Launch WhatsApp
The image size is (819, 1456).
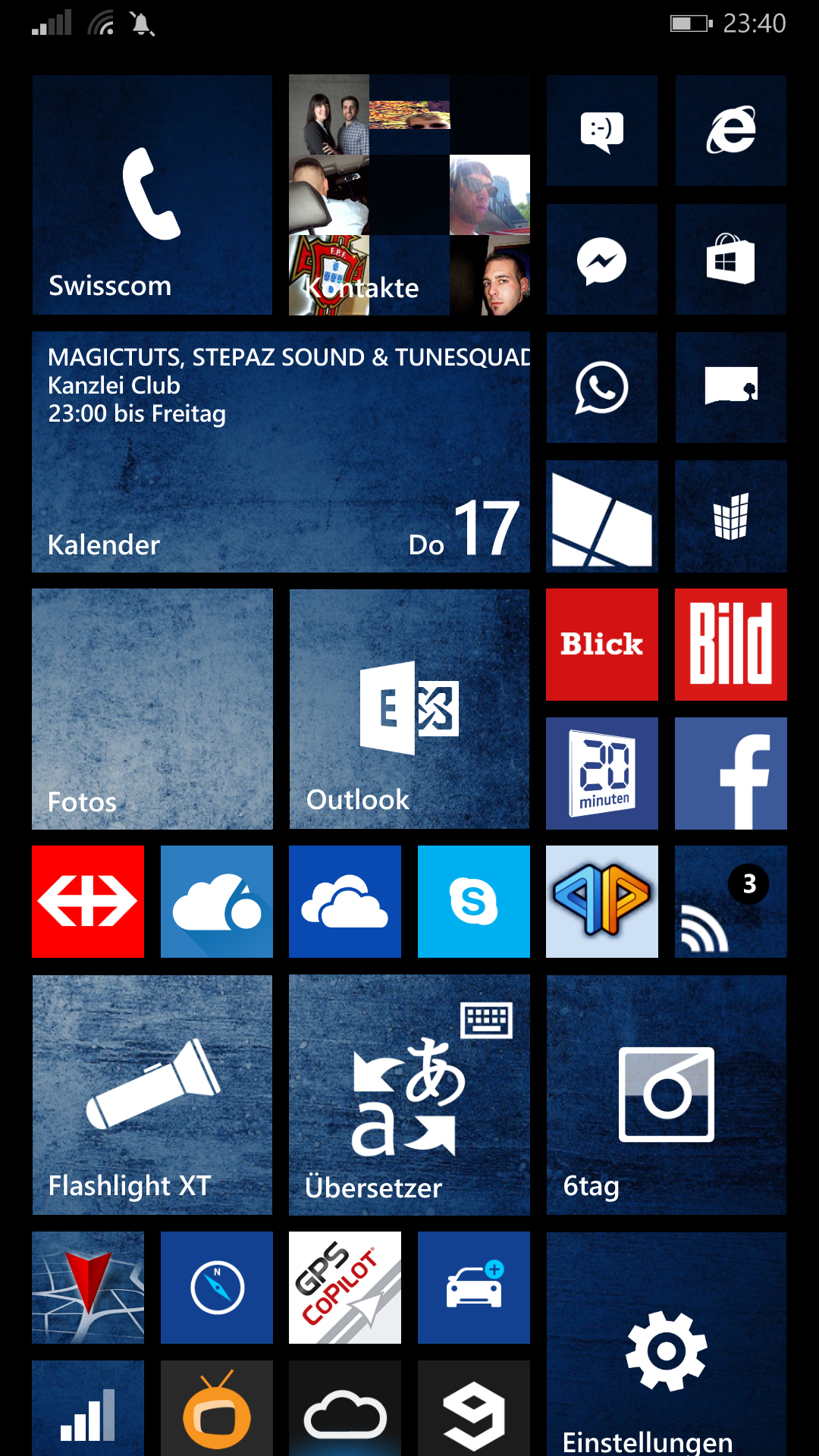tap(602, 388)
